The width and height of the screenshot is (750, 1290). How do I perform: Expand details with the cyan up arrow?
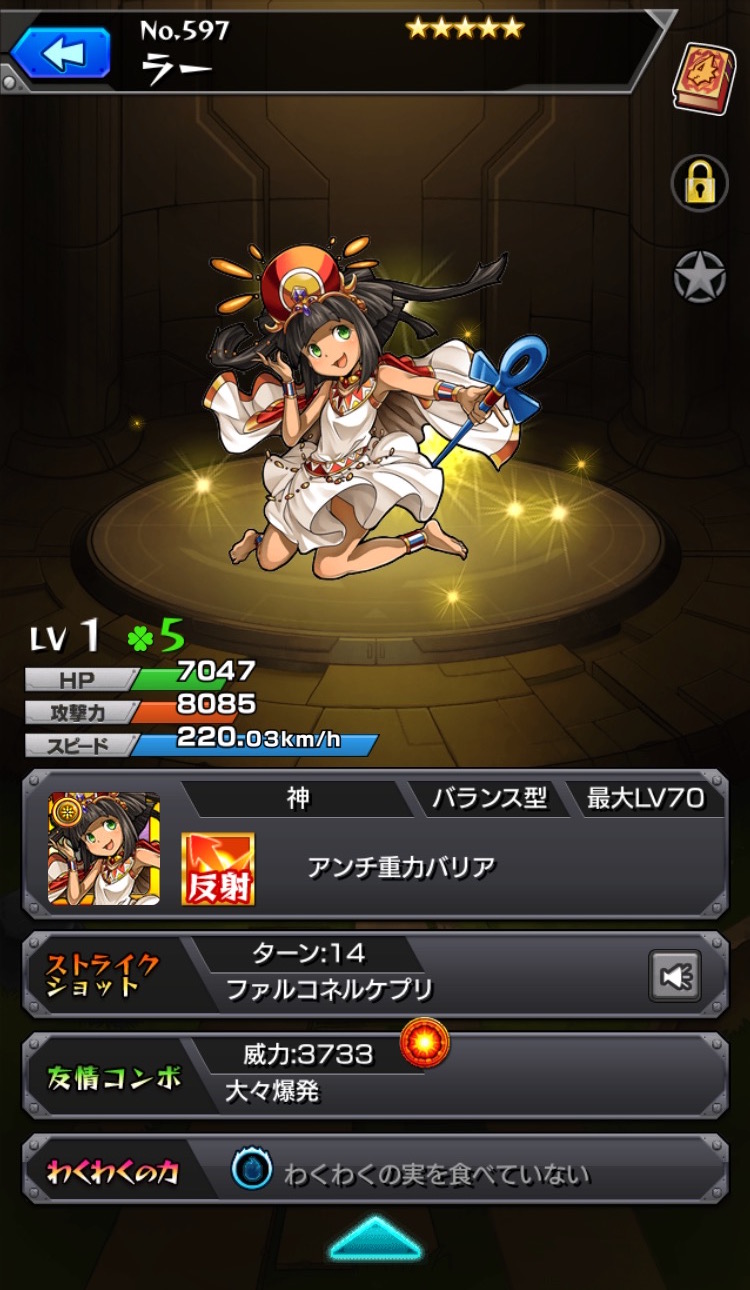click(x=375, y=1238)
